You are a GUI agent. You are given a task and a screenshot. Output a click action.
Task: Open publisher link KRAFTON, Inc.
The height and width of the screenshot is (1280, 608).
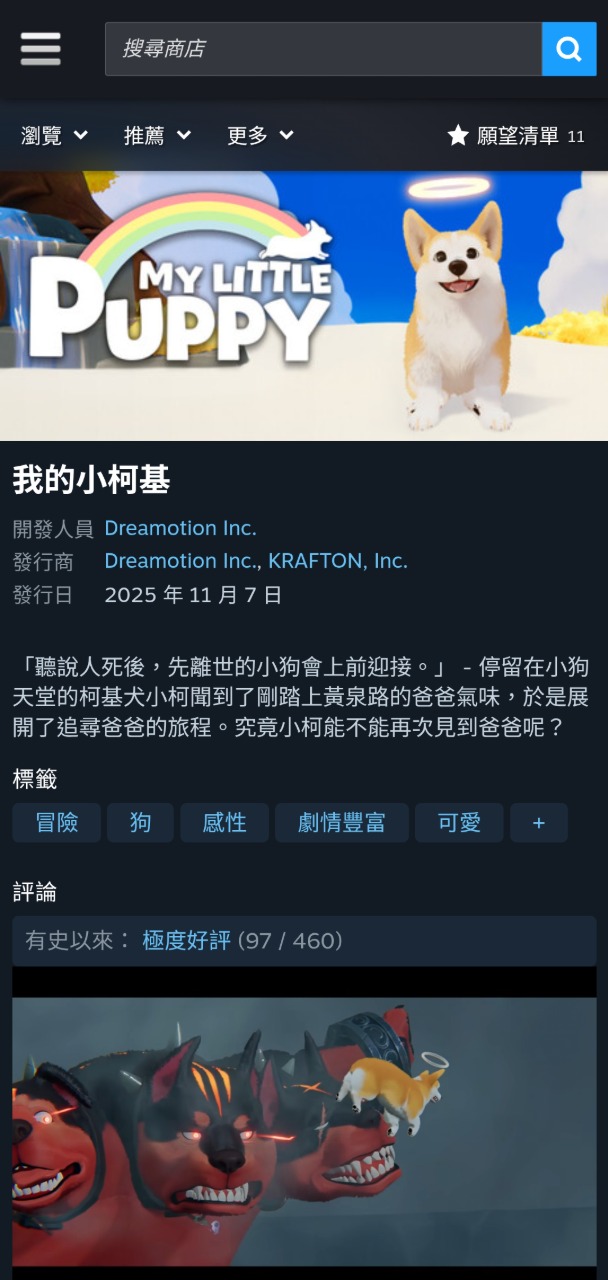(338, 561)
